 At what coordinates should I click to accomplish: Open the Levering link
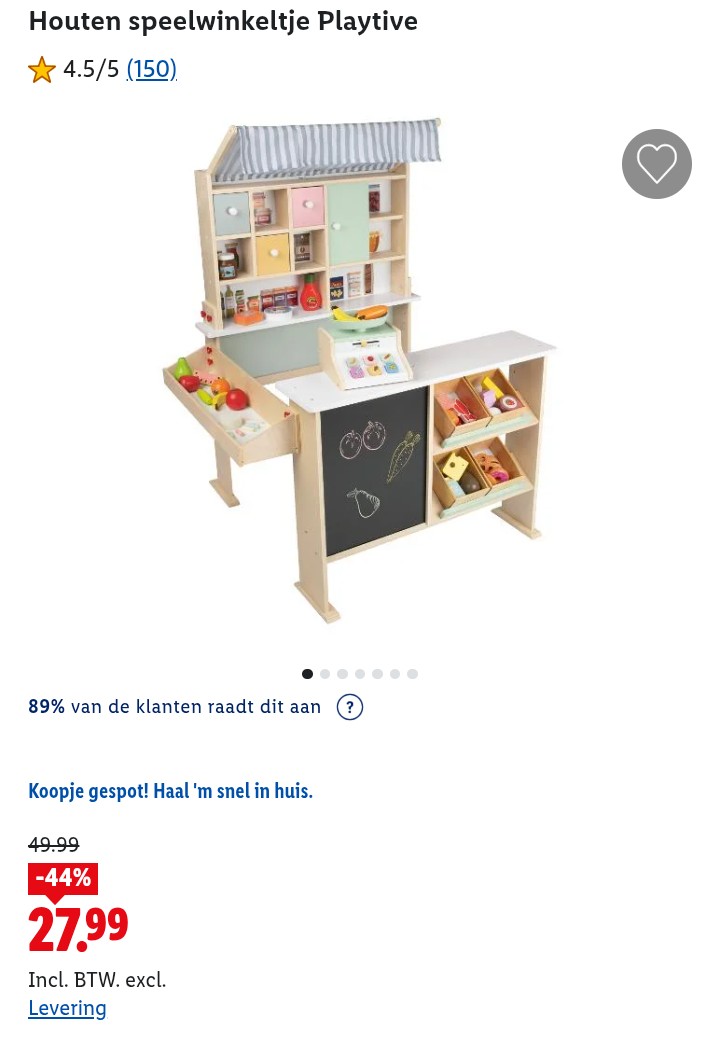(x=67, y=1008)
